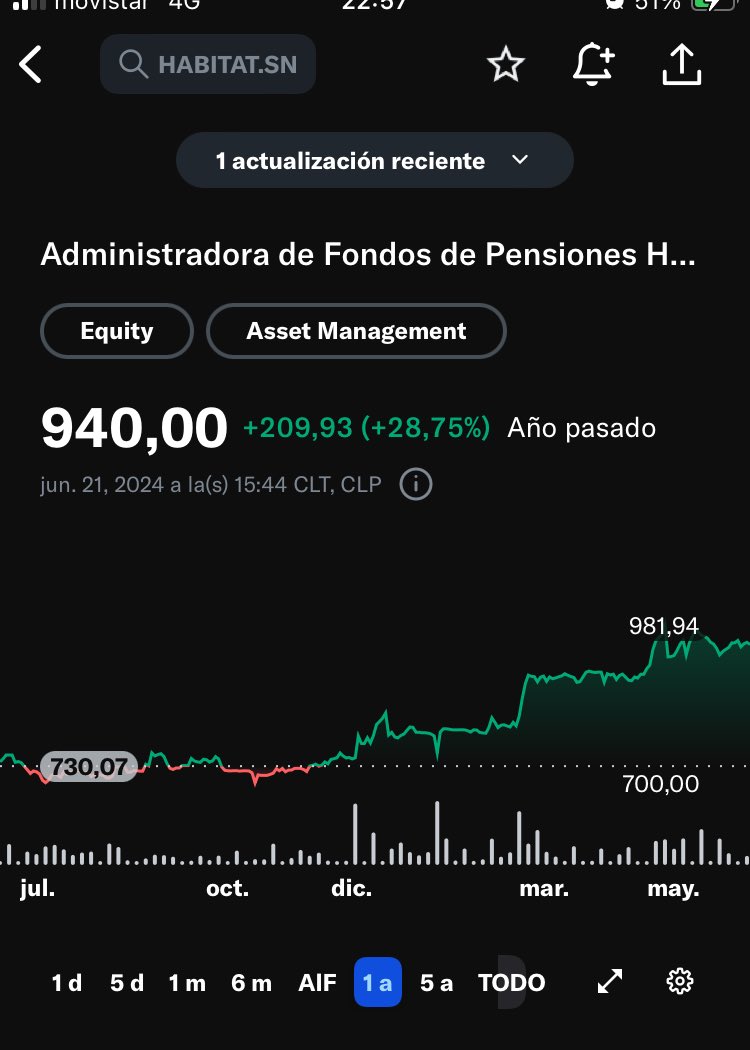Add this stock to favorites
Viewport: 750px width, 1050px height.
[505, 65]
